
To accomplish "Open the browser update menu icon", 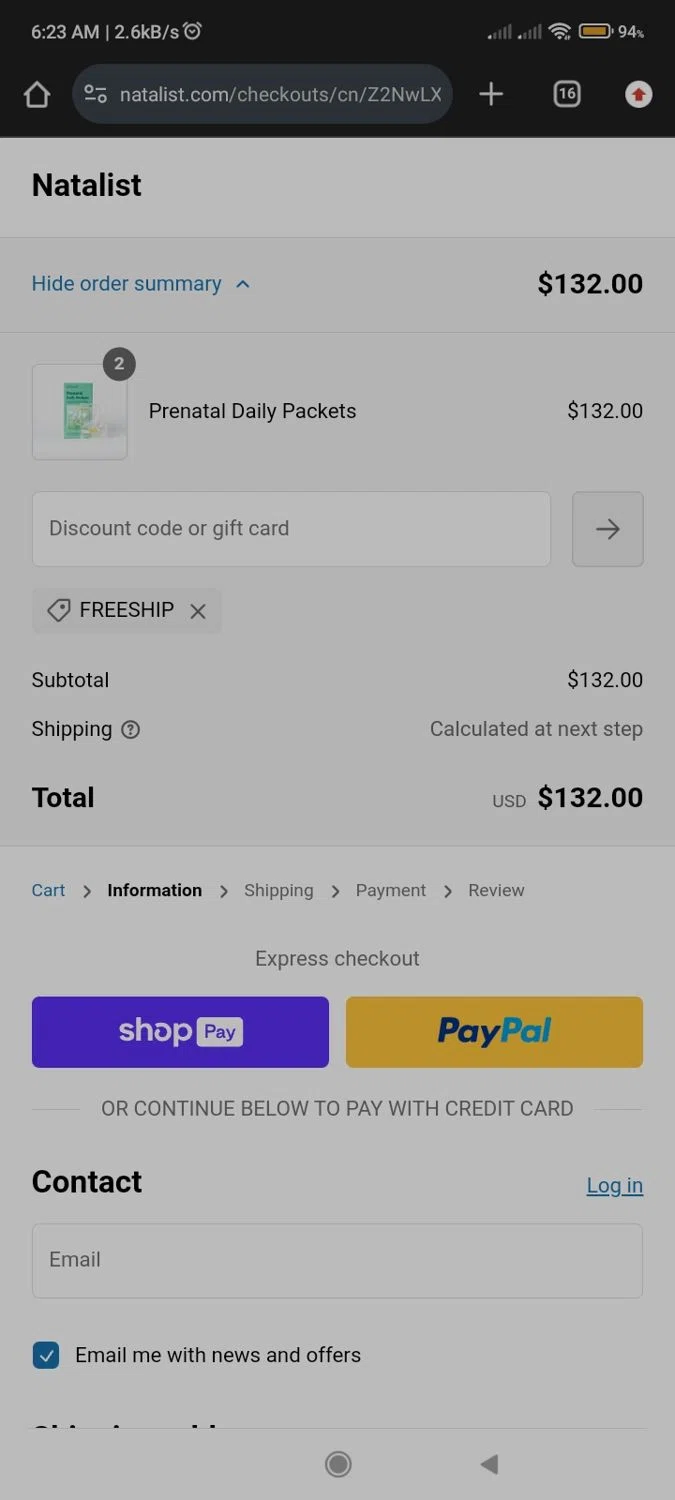I will click(638, 95).
